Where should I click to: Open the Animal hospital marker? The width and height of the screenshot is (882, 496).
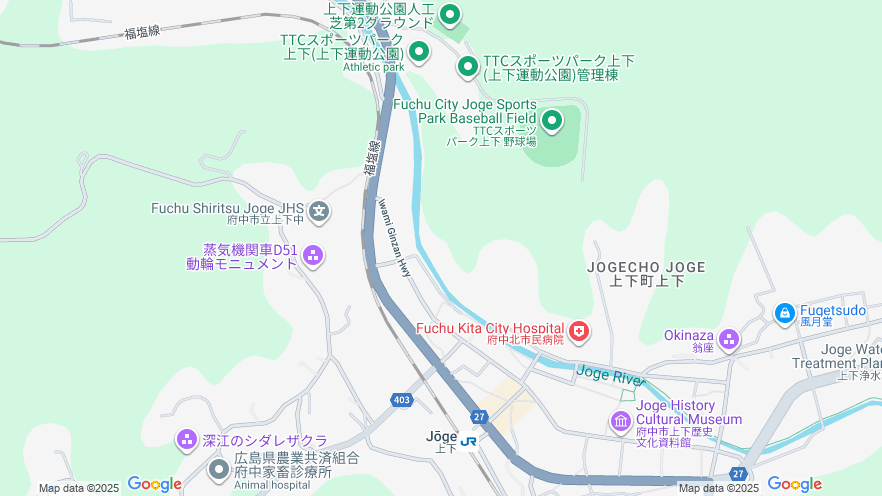219,469
